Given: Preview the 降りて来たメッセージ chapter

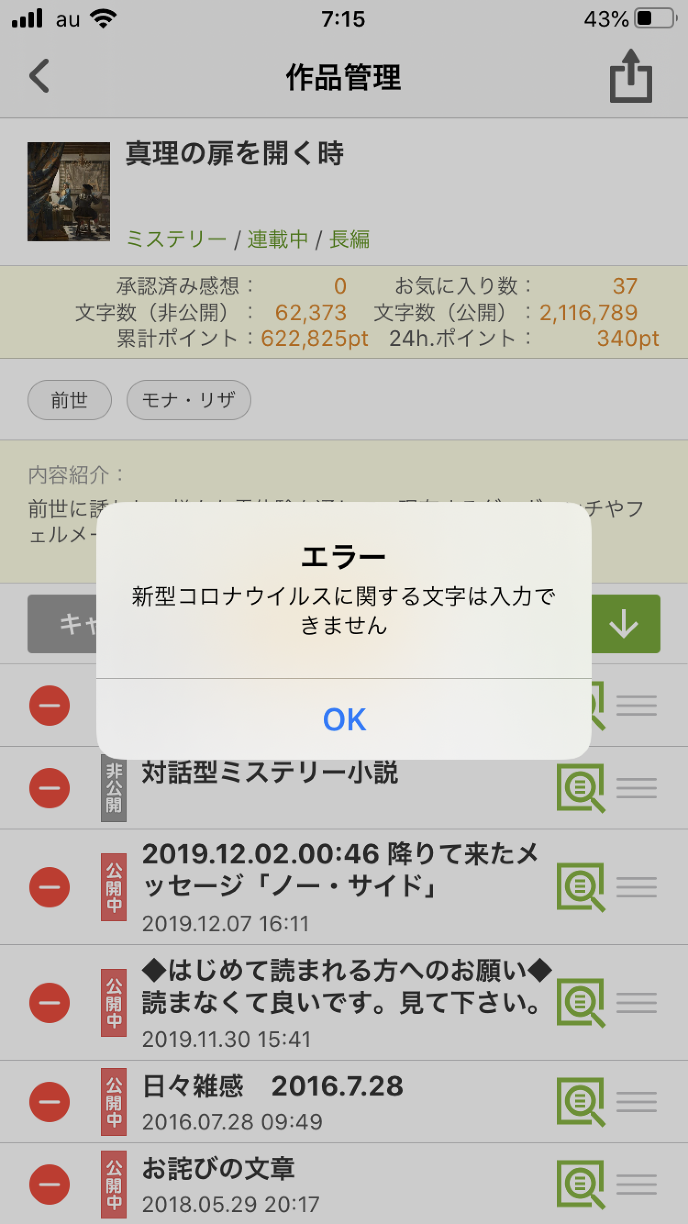Looking at the screenshot, I should [x=580, y=886].
